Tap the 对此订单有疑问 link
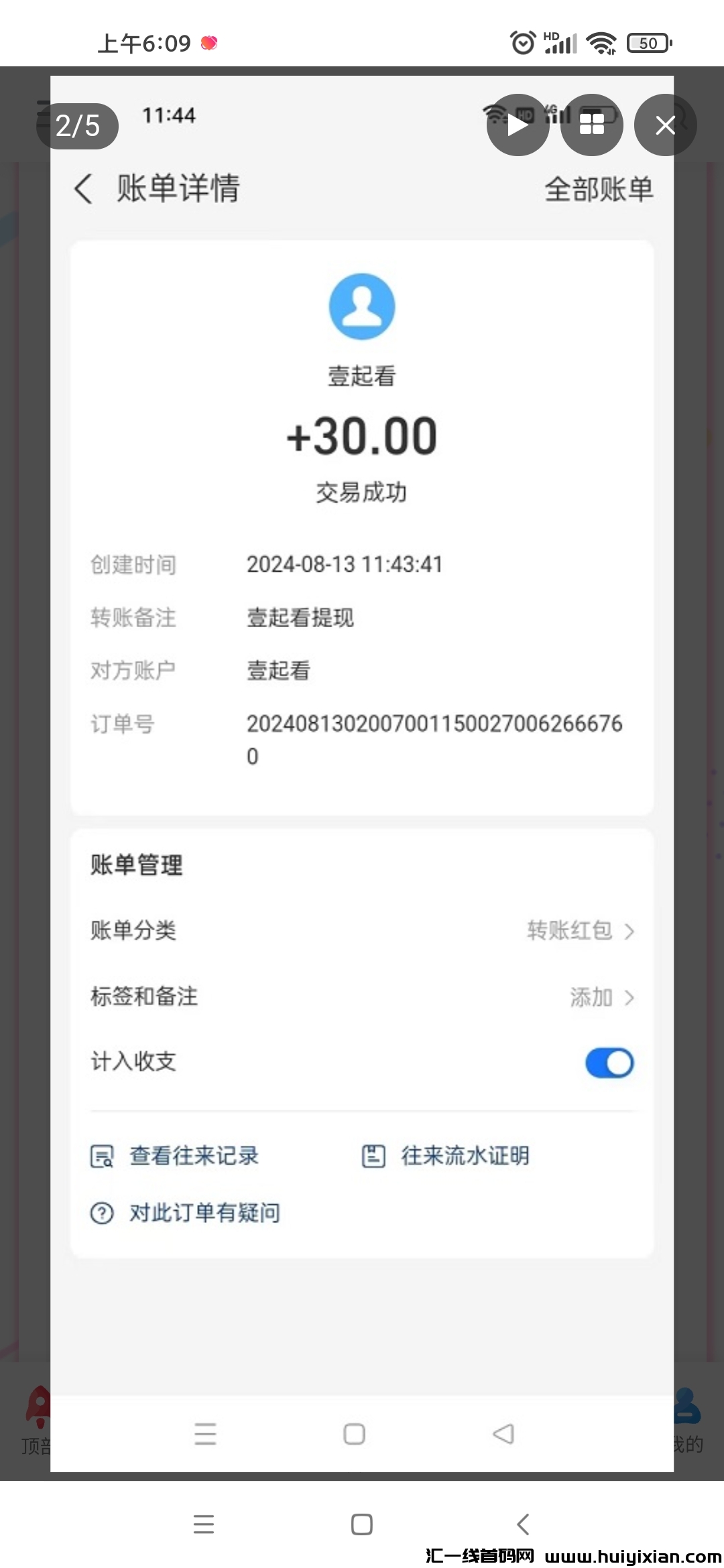The image size is (724, 1568). [203, 1213]
